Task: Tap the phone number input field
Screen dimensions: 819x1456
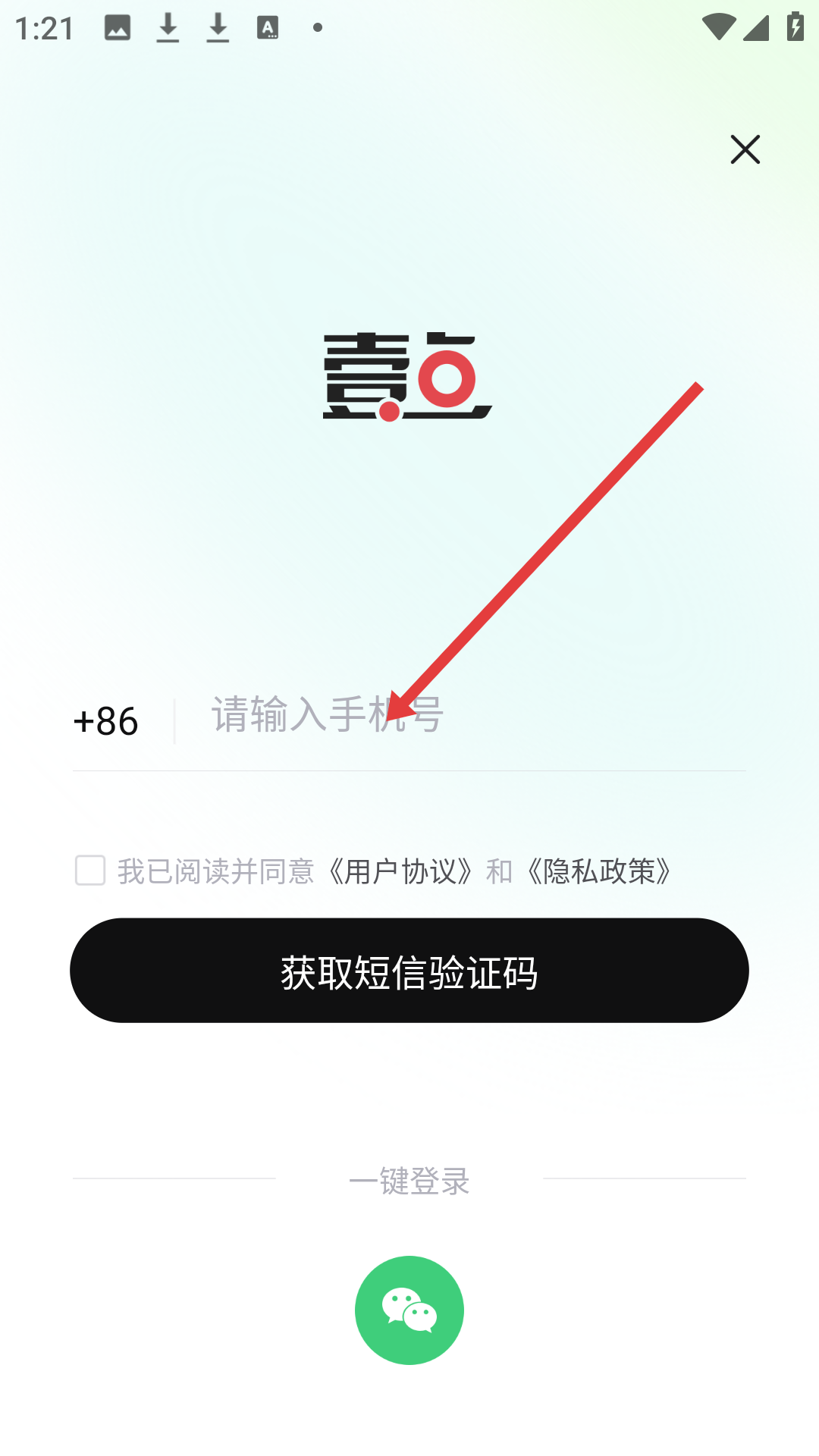Action: pos(470,717)
